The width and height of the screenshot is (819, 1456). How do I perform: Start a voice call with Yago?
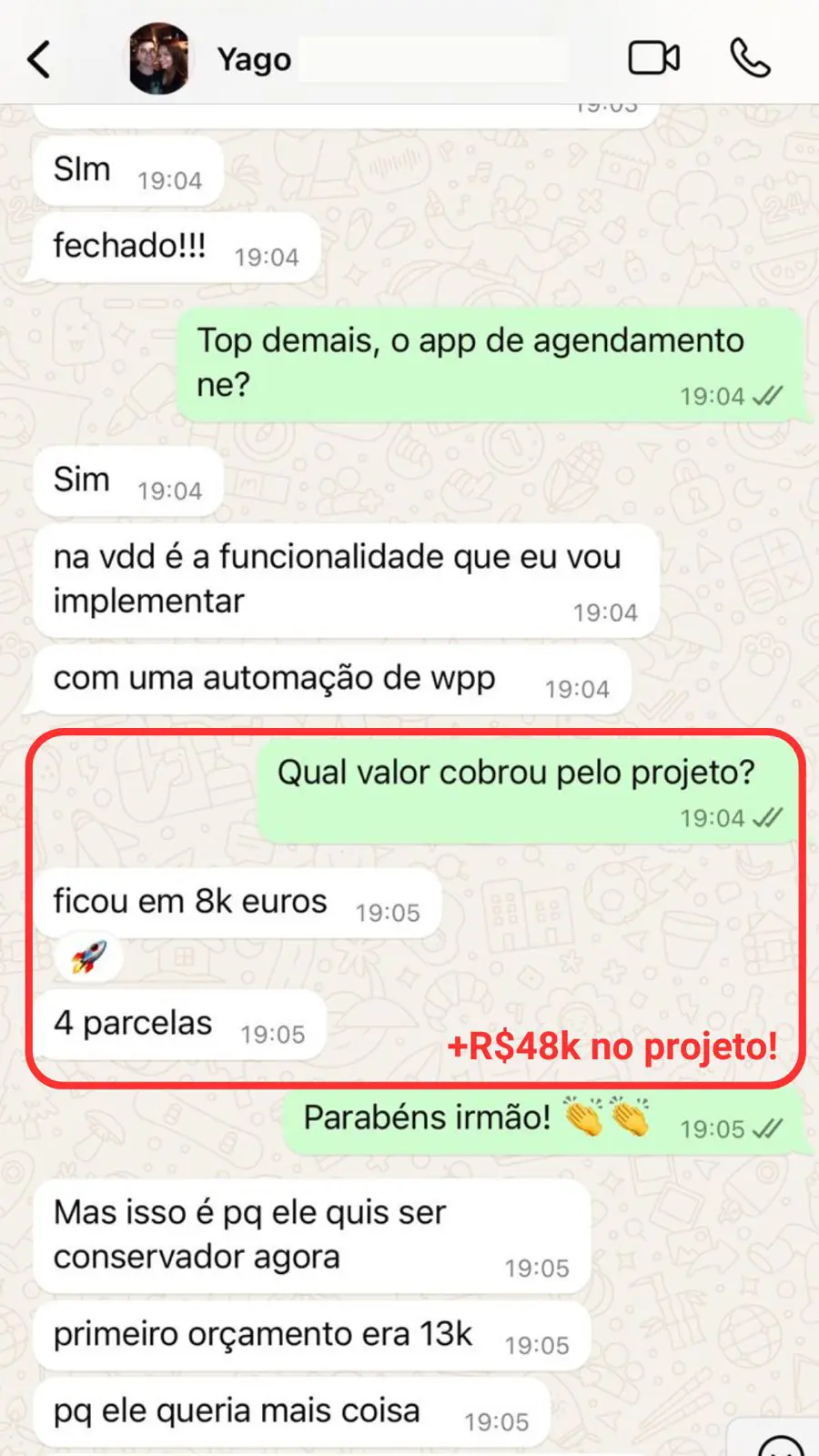coord(750,57)
